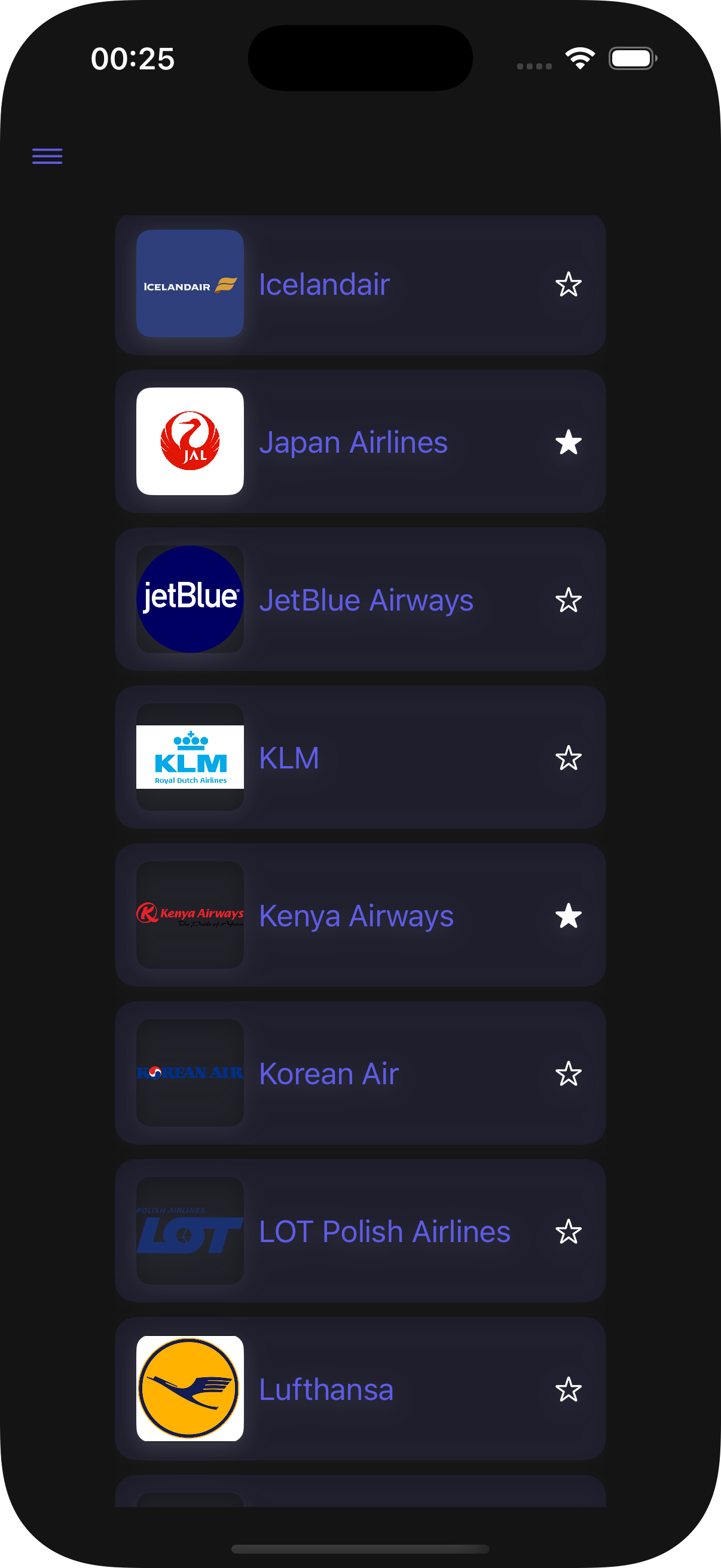Mark KLM as a favorite
Viewport: 721px width, 1568px height.
pyautogui.click(x=569, y=758)
